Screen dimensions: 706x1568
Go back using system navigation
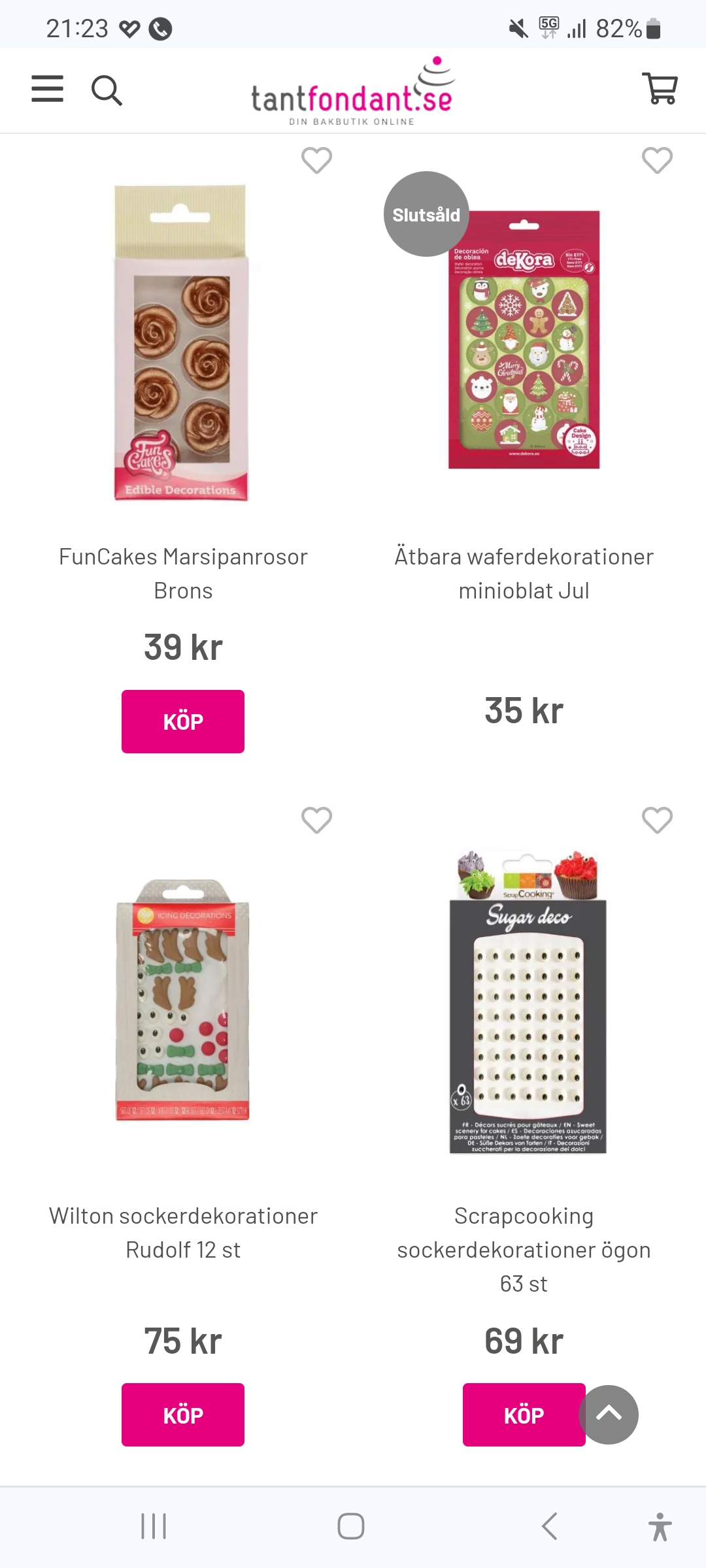[550, 1526]
